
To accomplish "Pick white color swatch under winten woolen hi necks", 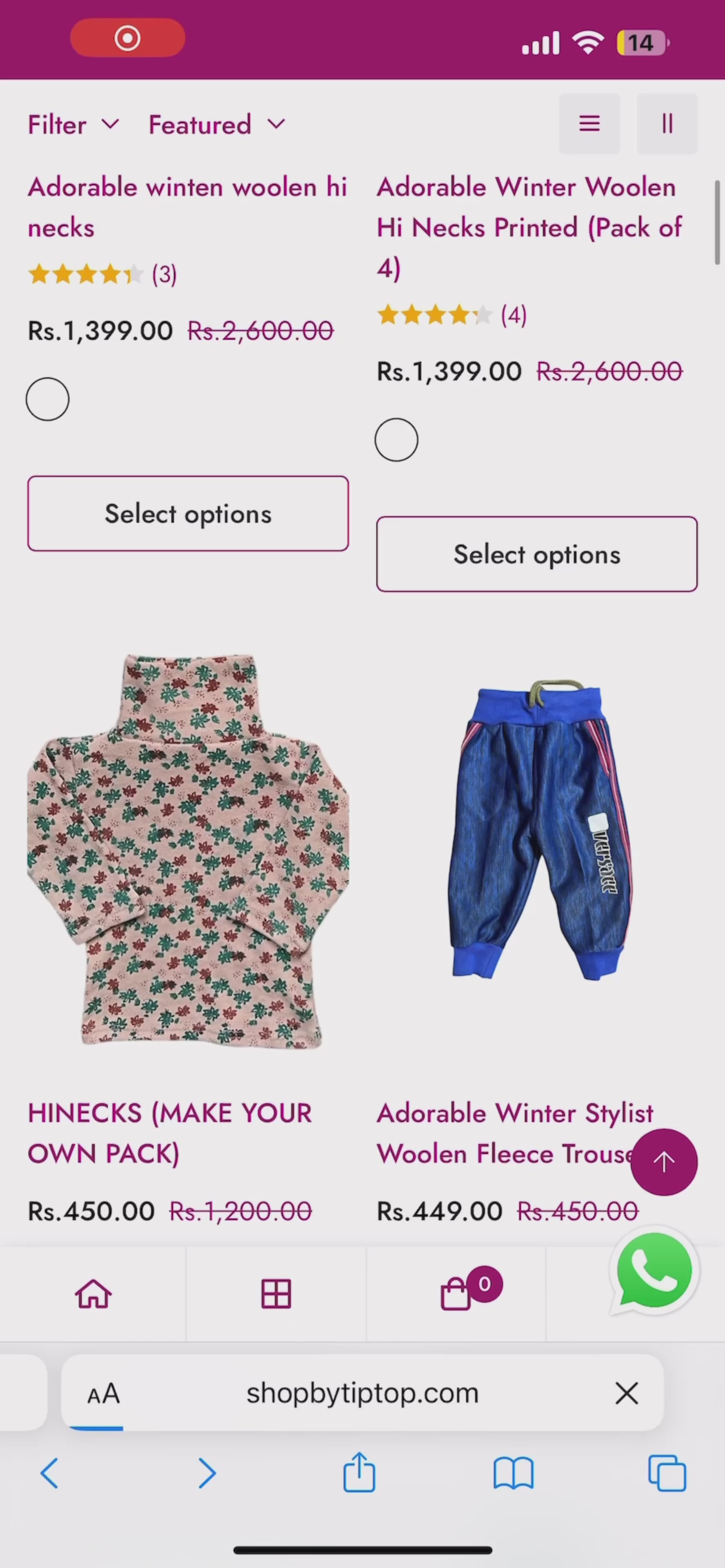I will pos(47,399).
